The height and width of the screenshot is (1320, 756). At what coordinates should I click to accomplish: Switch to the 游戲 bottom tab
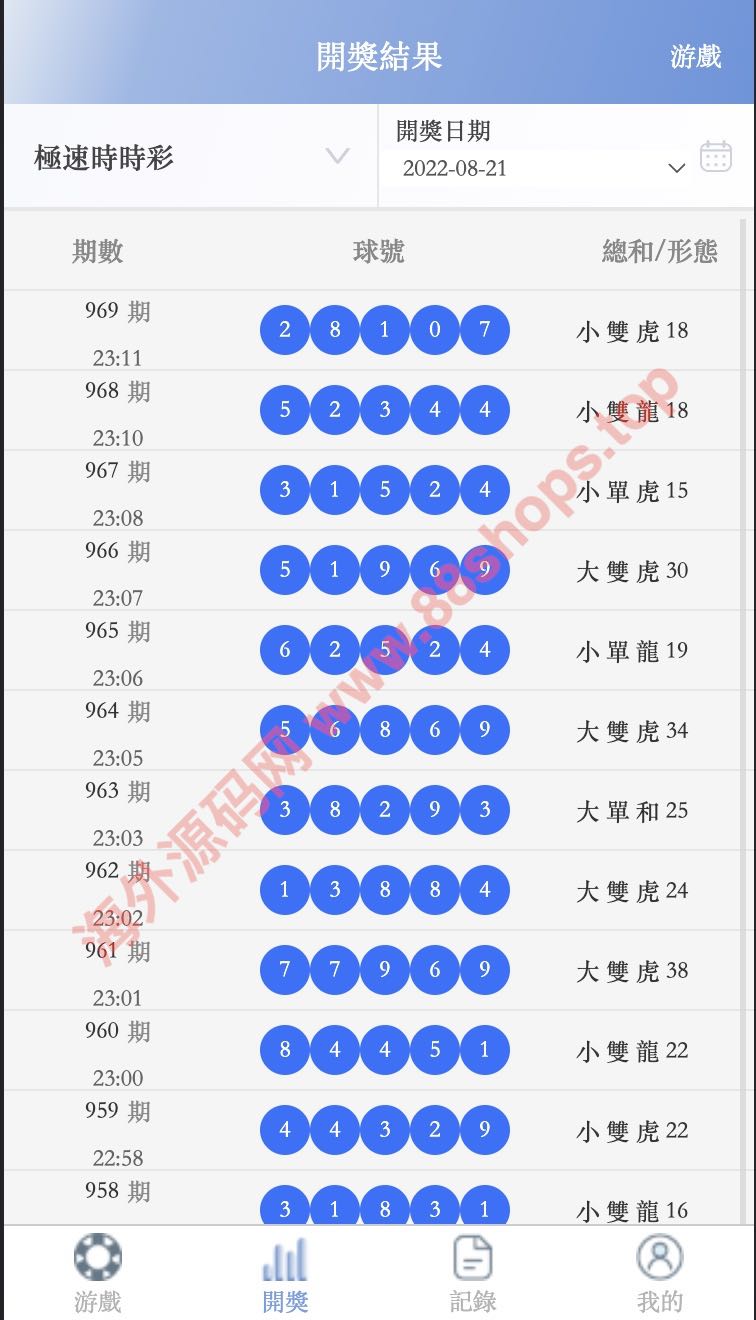coord(97,1274)
